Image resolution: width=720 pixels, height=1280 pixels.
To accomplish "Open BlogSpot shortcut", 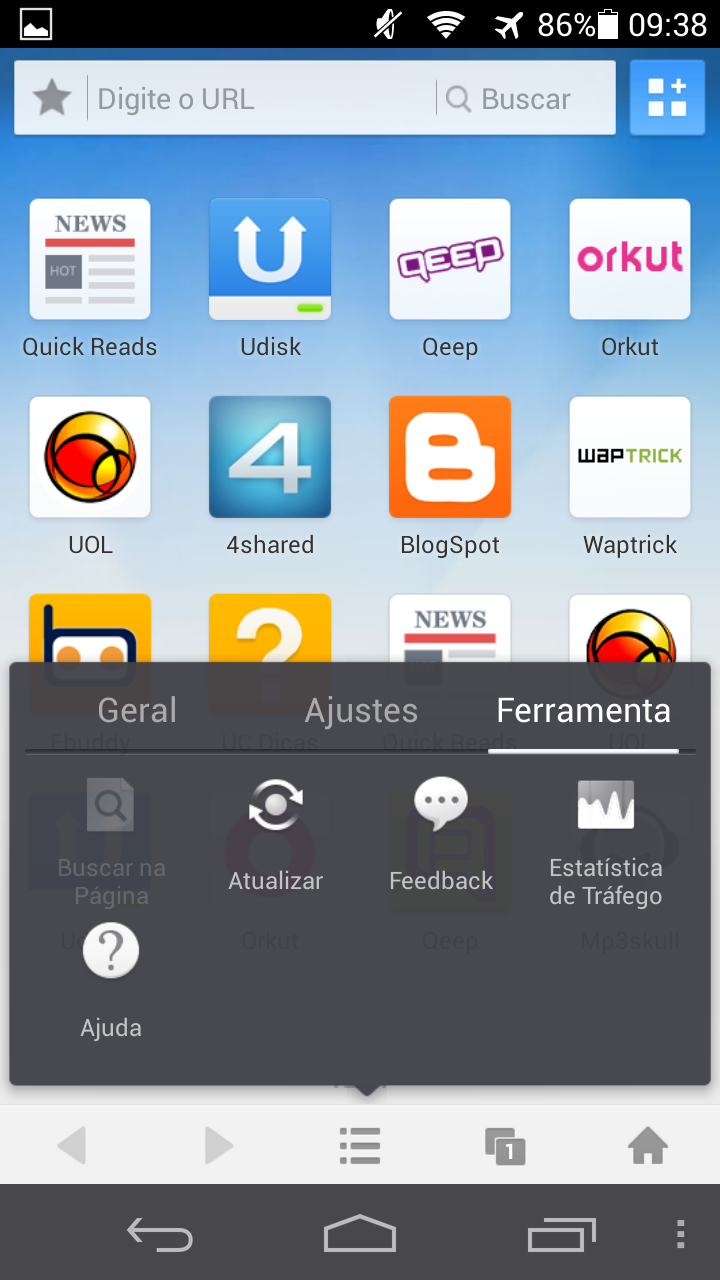I will pyautogui.click(x=450, y=456).
